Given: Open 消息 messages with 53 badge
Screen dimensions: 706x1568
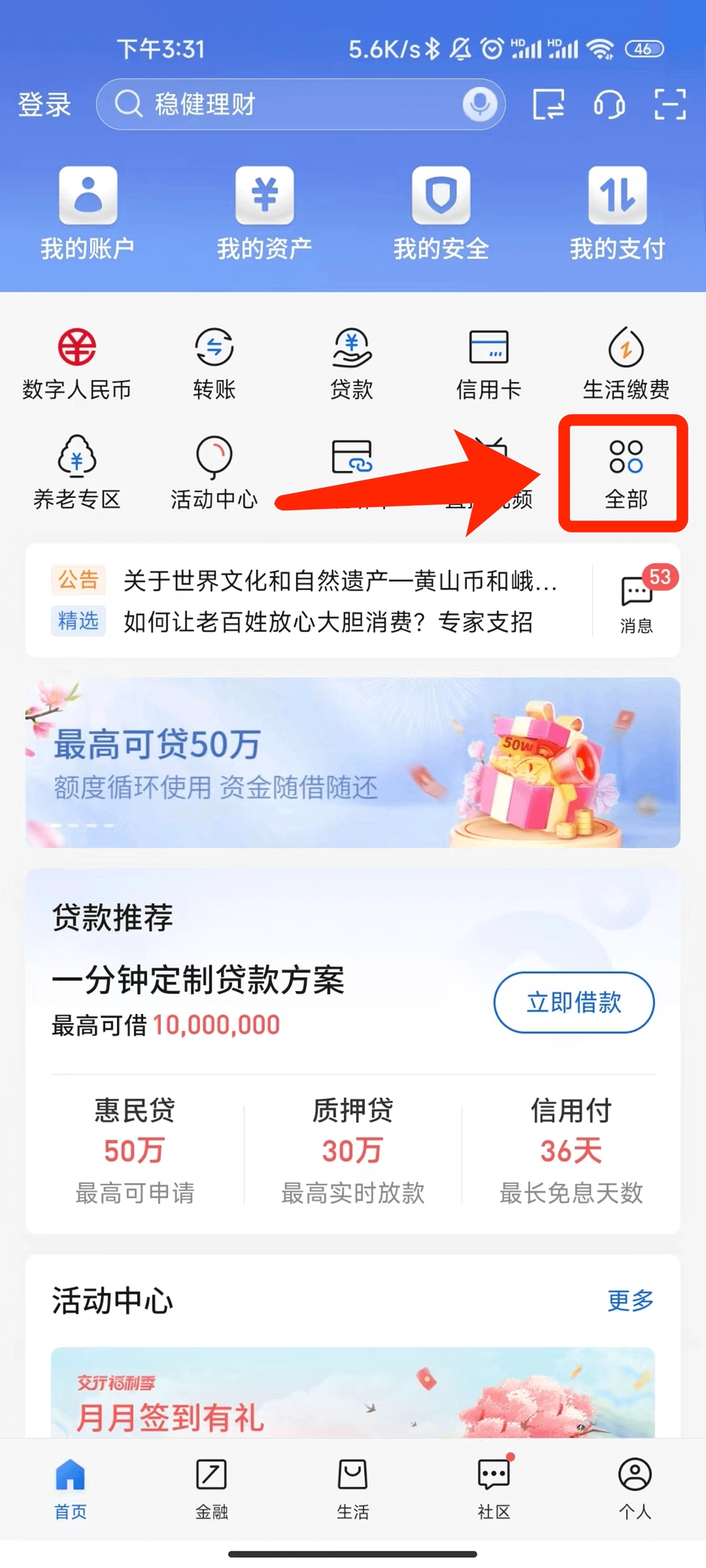Looking at the screenshot, I should click(x=636, y=600).
